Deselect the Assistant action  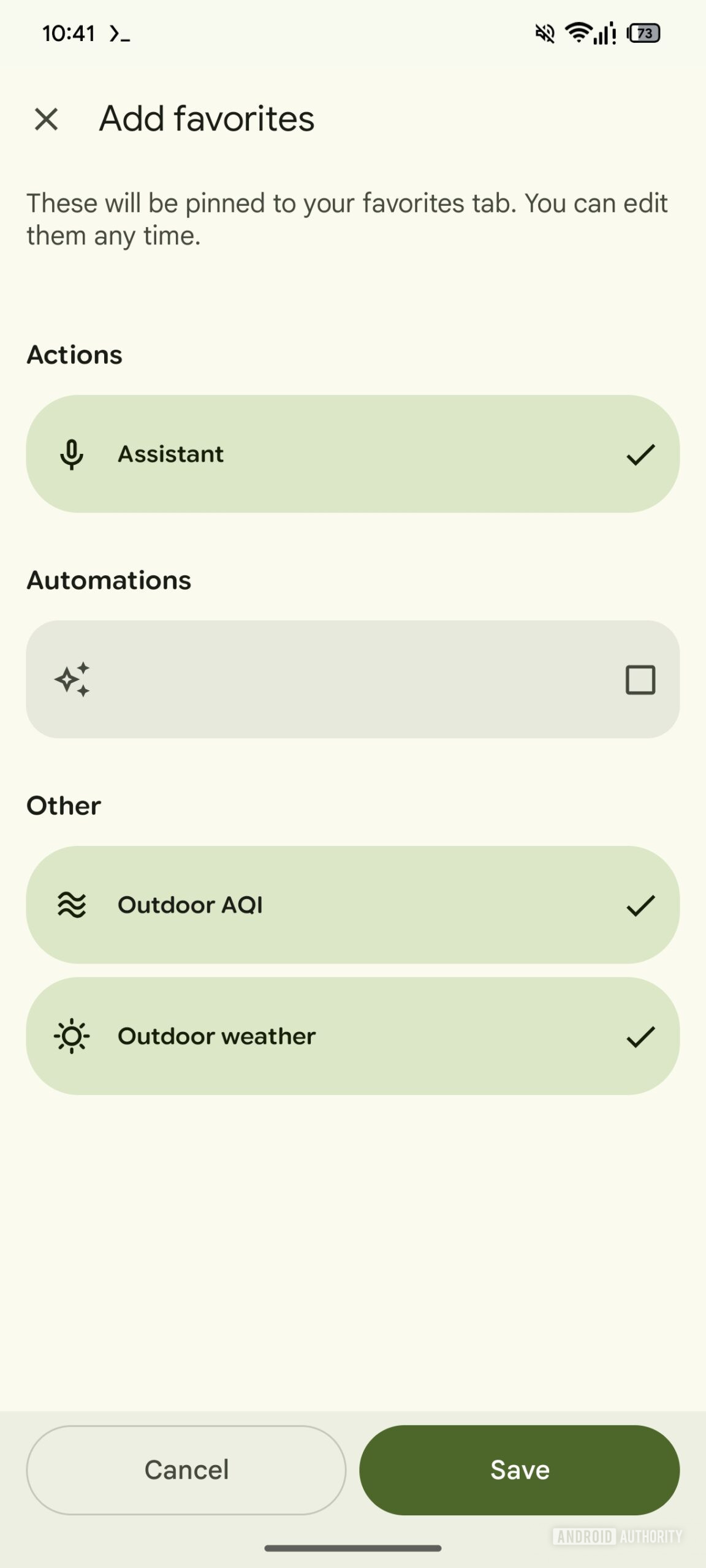coord(640,454)
